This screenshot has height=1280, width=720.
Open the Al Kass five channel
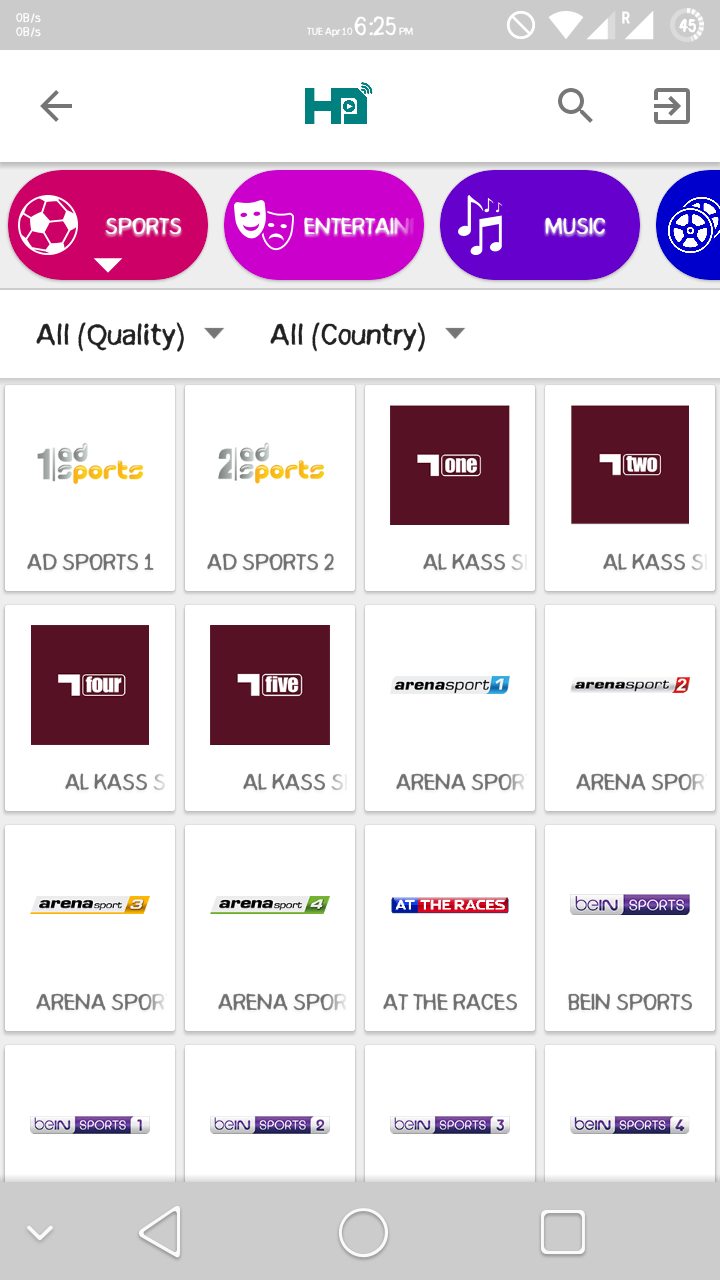tap(270, 708)
